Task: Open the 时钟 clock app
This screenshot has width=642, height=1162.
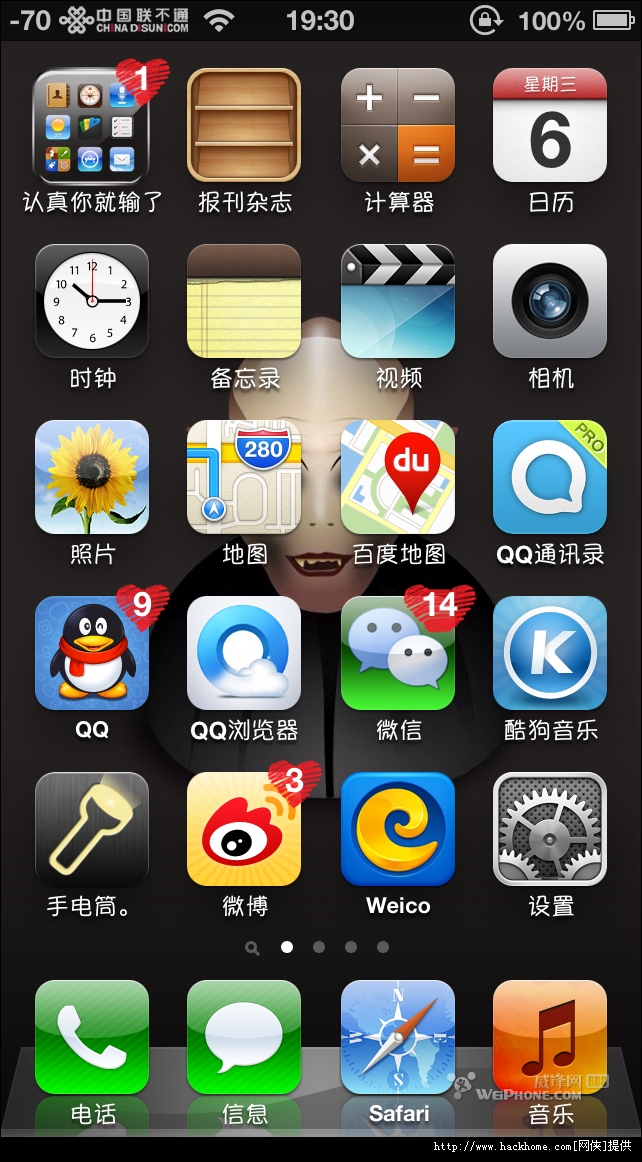Action: (x=92, y=301)
